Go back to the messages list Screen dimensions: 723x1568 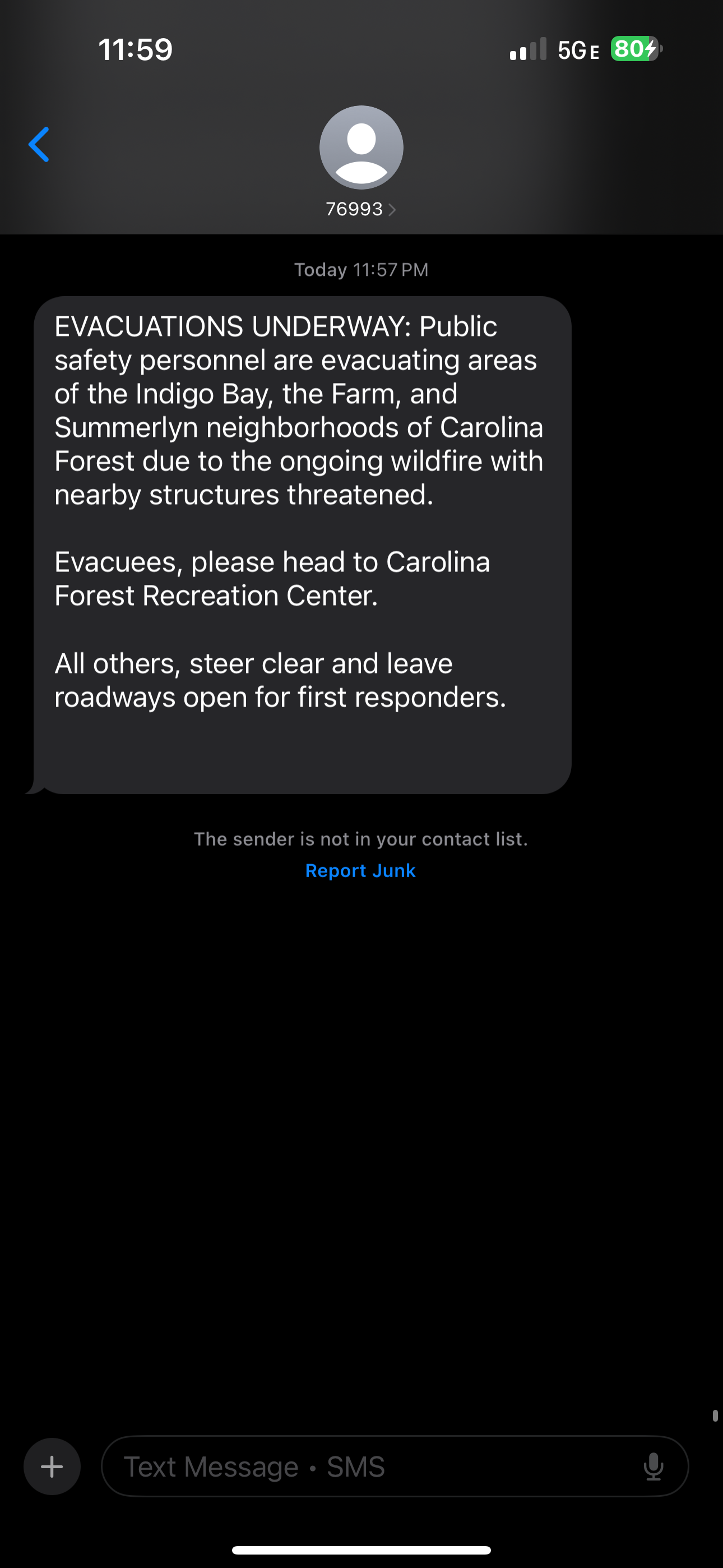(x=39, y=145)
